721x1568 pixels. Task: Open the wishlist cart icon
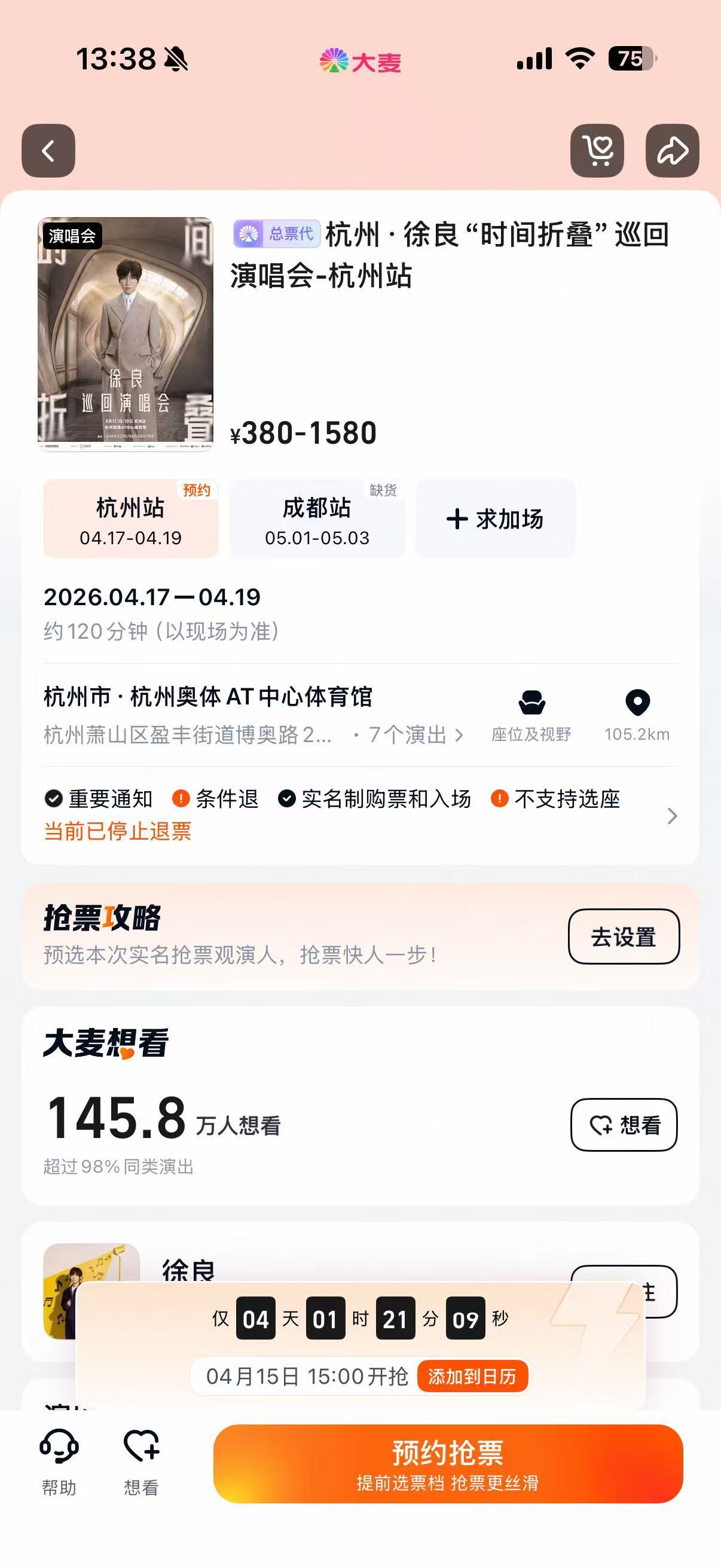[597, 150]
